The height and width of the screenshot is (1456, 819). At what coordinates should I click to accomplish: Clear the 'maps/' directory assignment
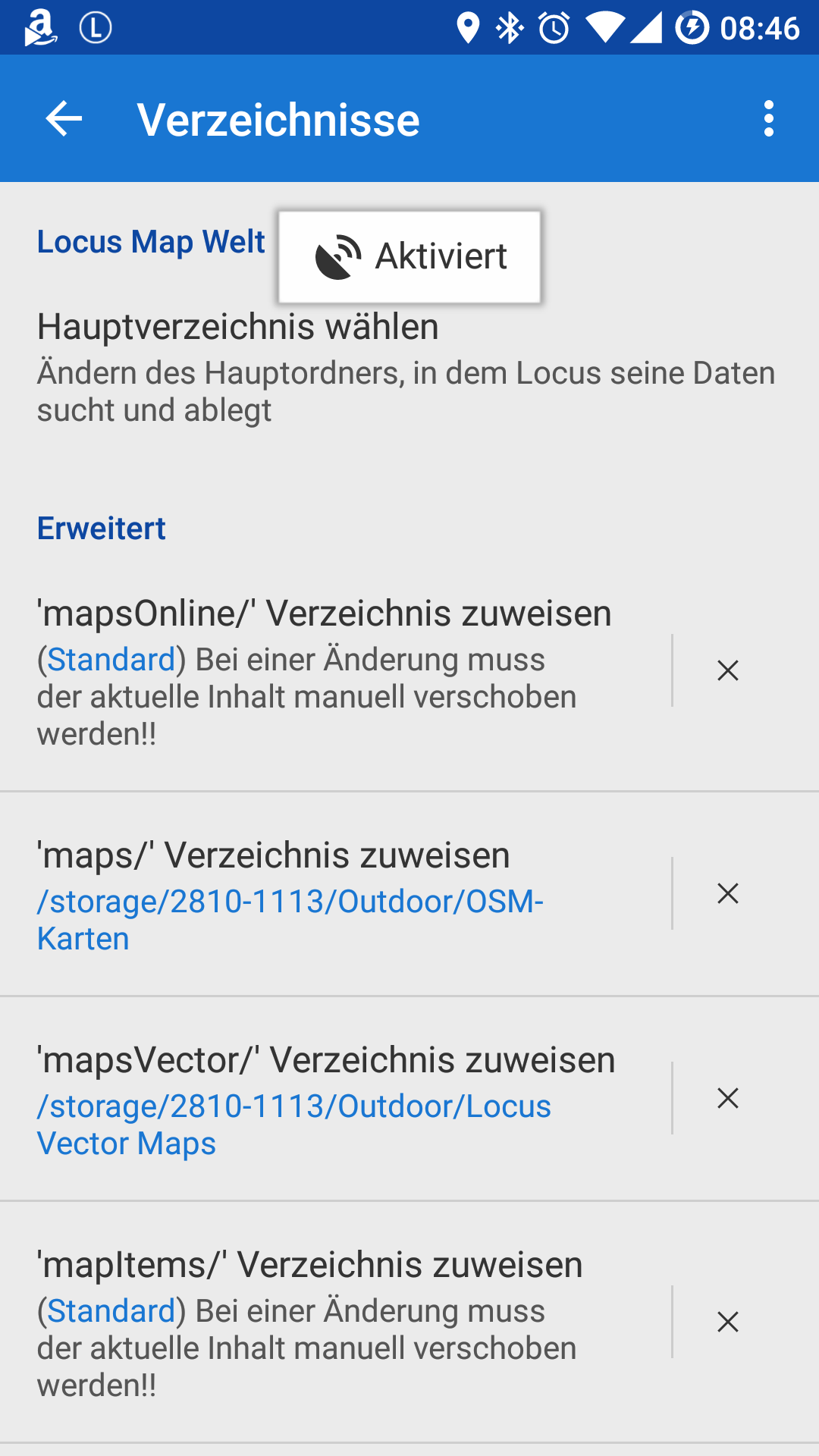(x=728, y=894)
